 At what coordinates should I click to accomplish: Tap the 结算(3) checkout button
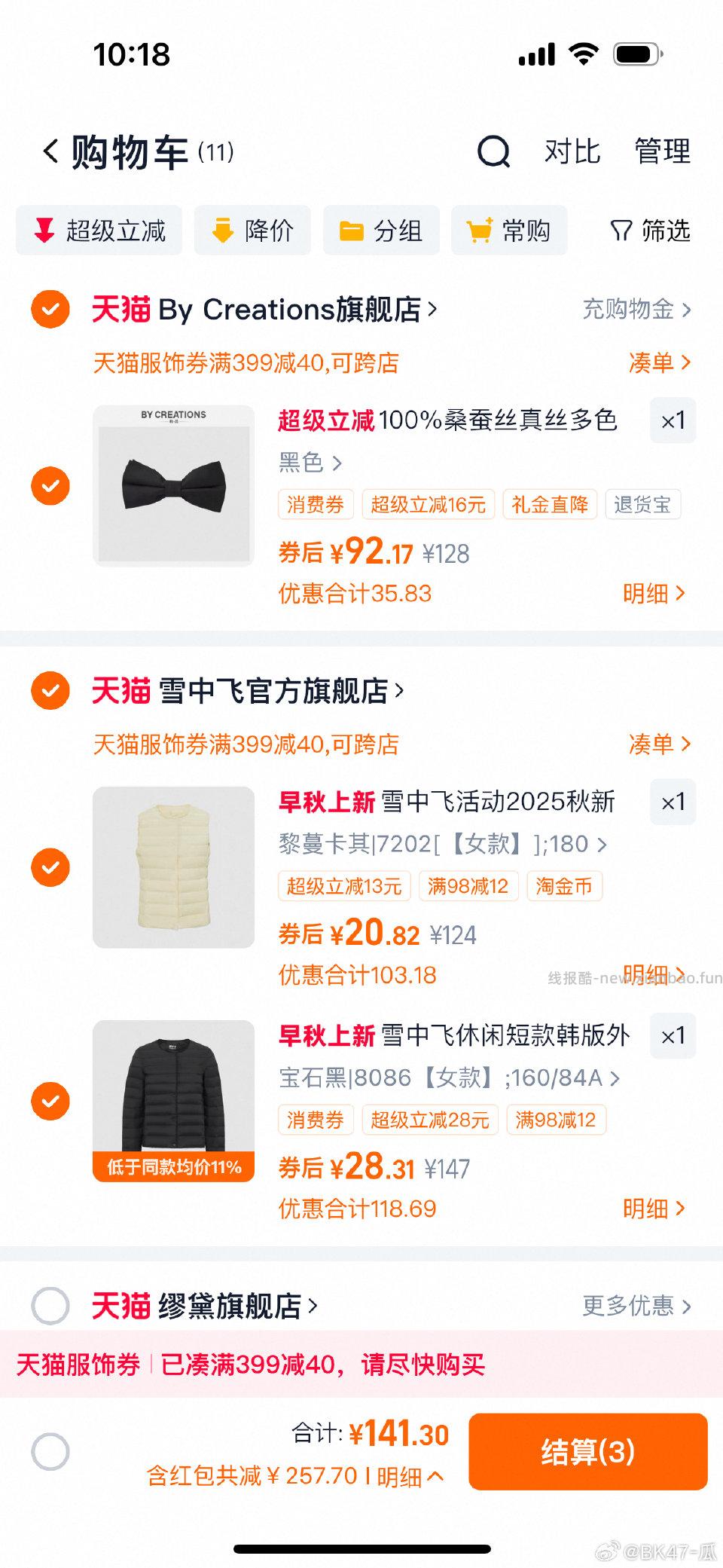pyautogui.click(x=587, y=1453)
